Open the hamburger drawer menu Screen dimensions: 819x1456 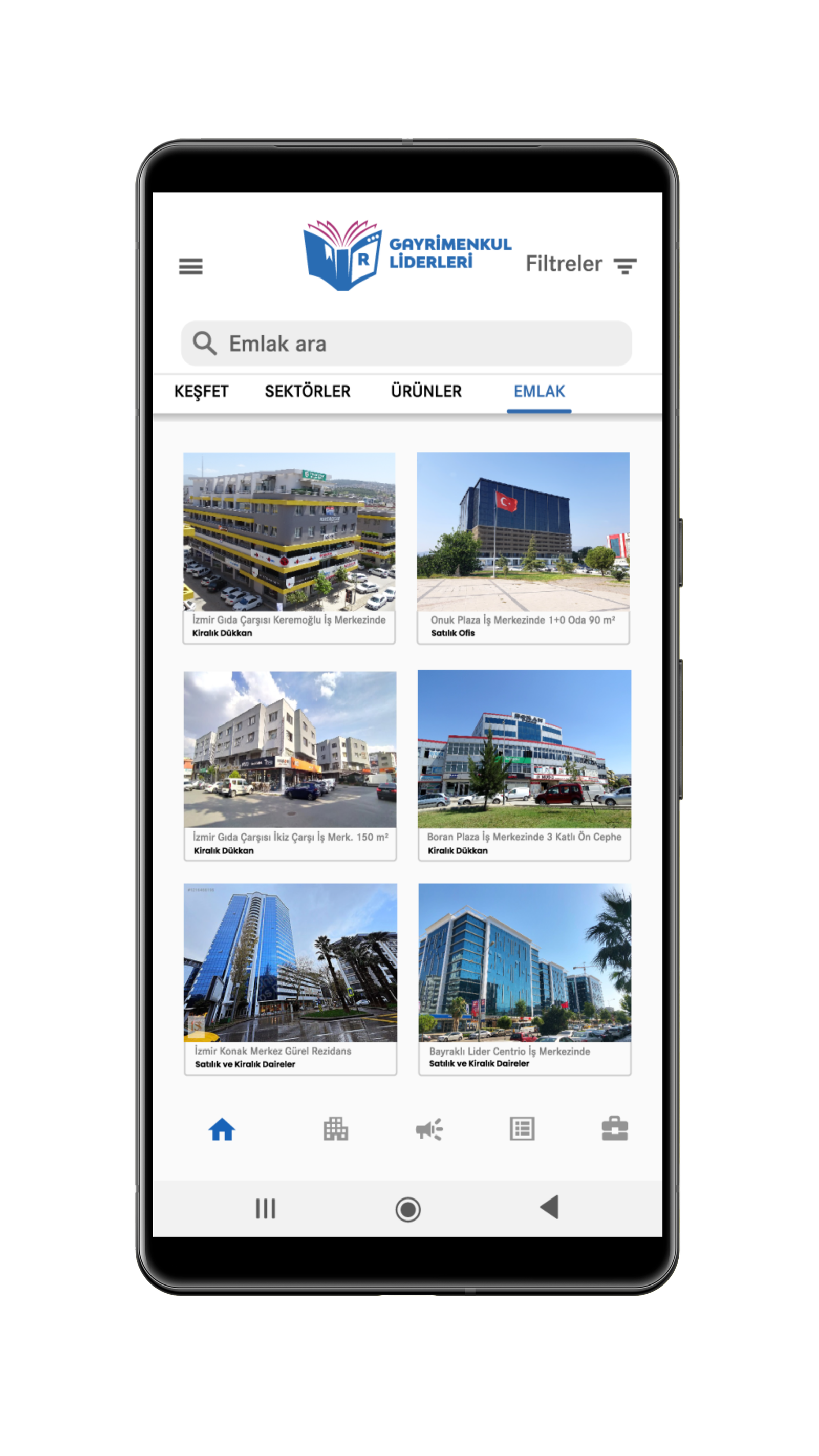coord(190,266)
